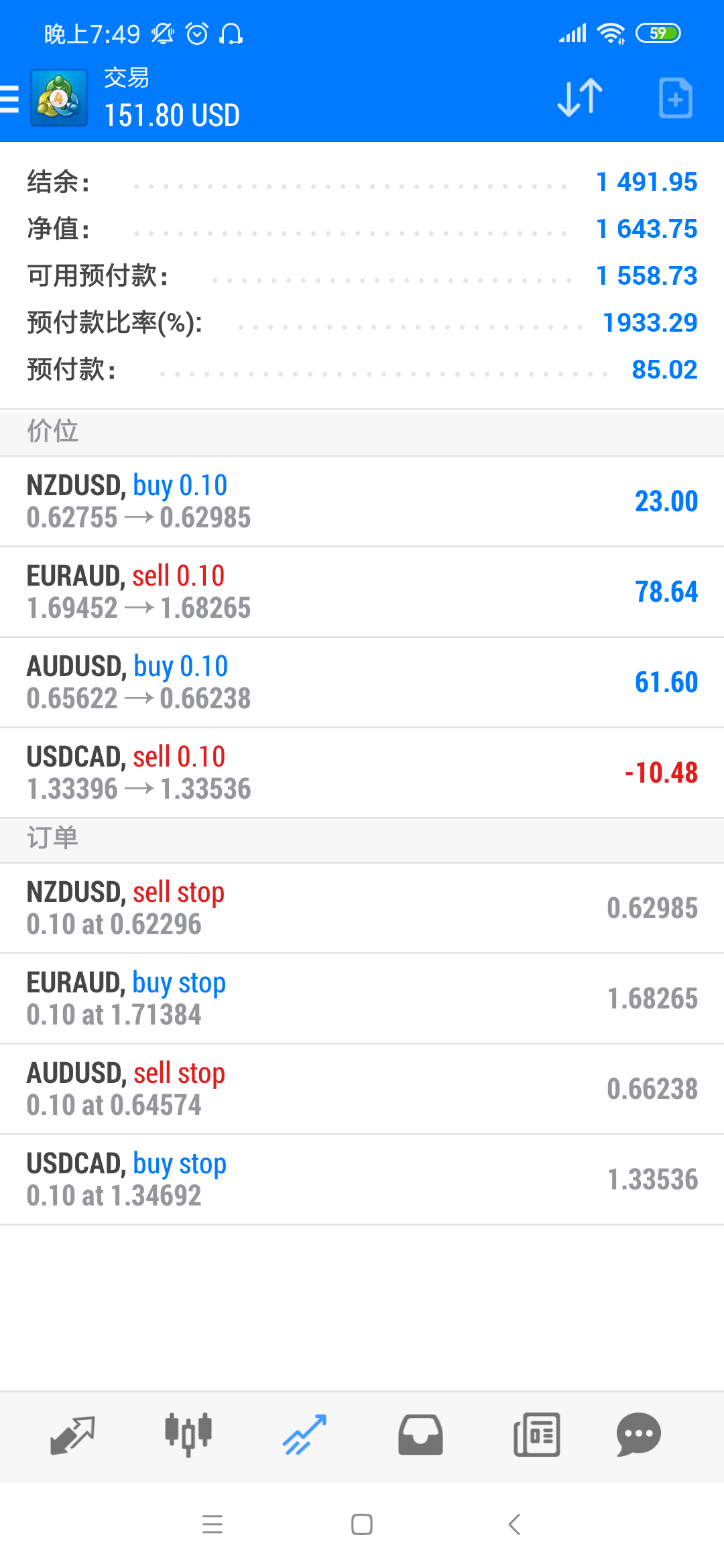
Task: Open the EURAUD buy stop order
Action: point(362,998)
